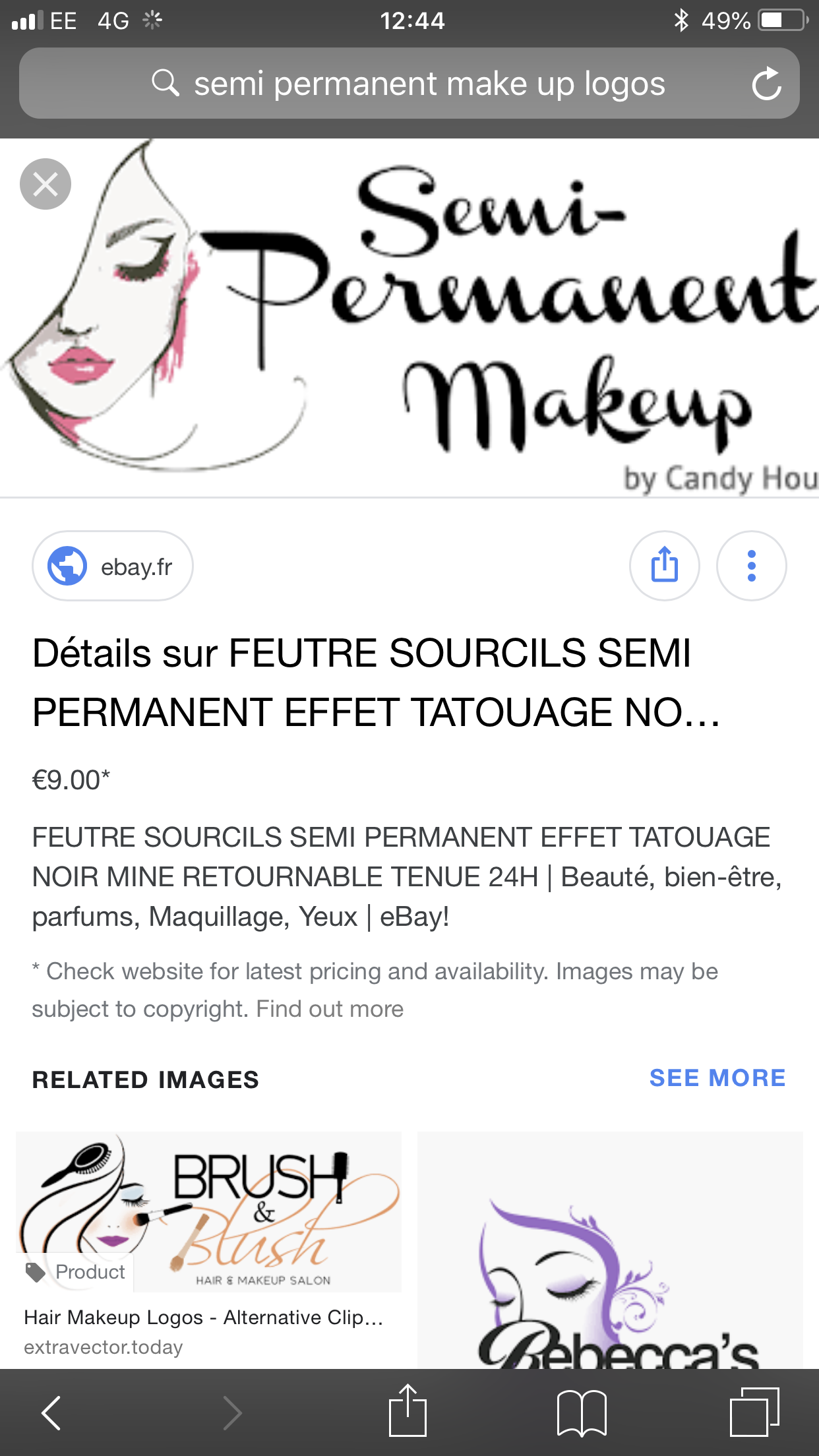Open the three-dot options menu
This screenshot has height=1456, width=819.
pos(751,566)
